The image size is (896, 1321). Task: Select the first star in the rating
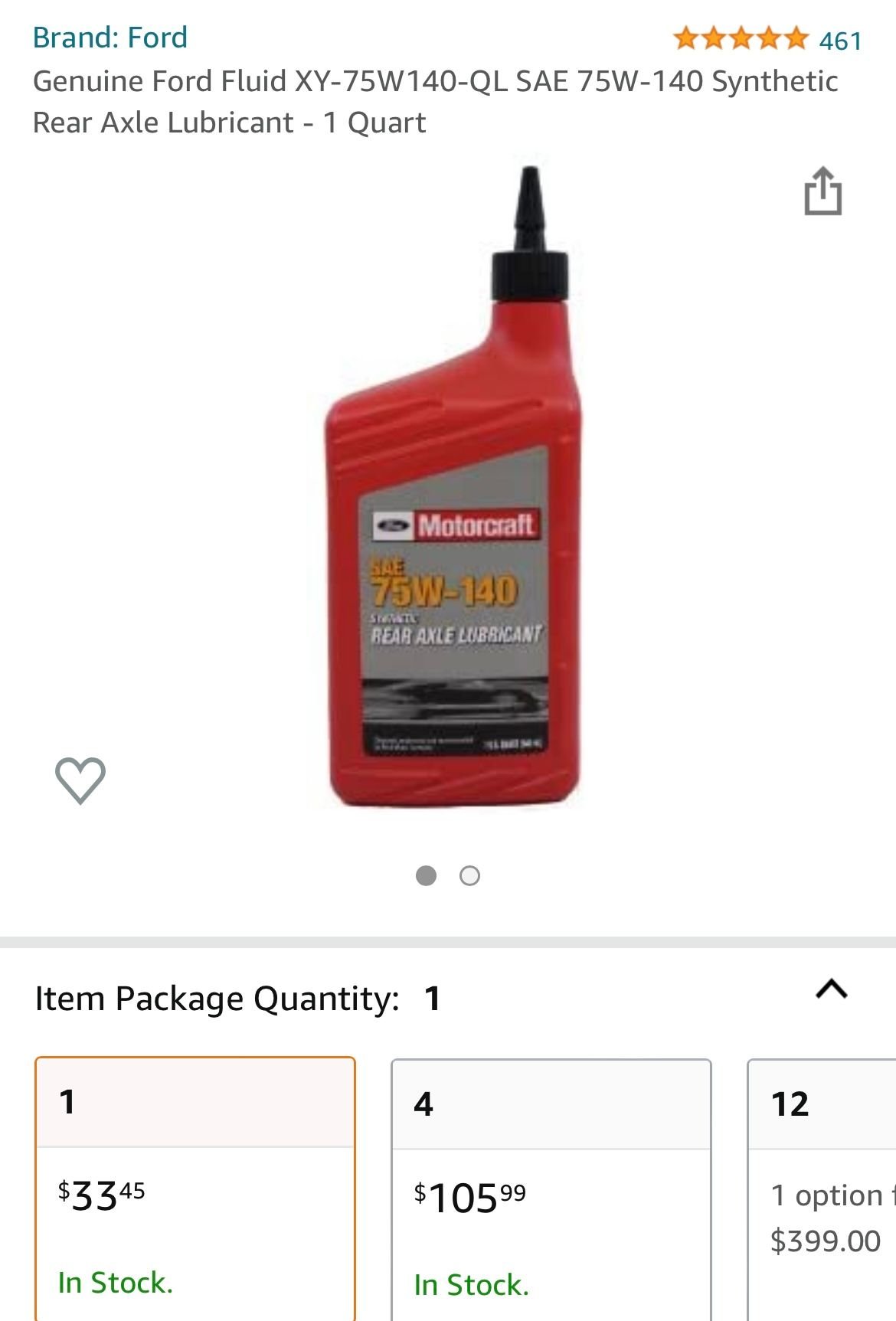[x=684, y=36]
